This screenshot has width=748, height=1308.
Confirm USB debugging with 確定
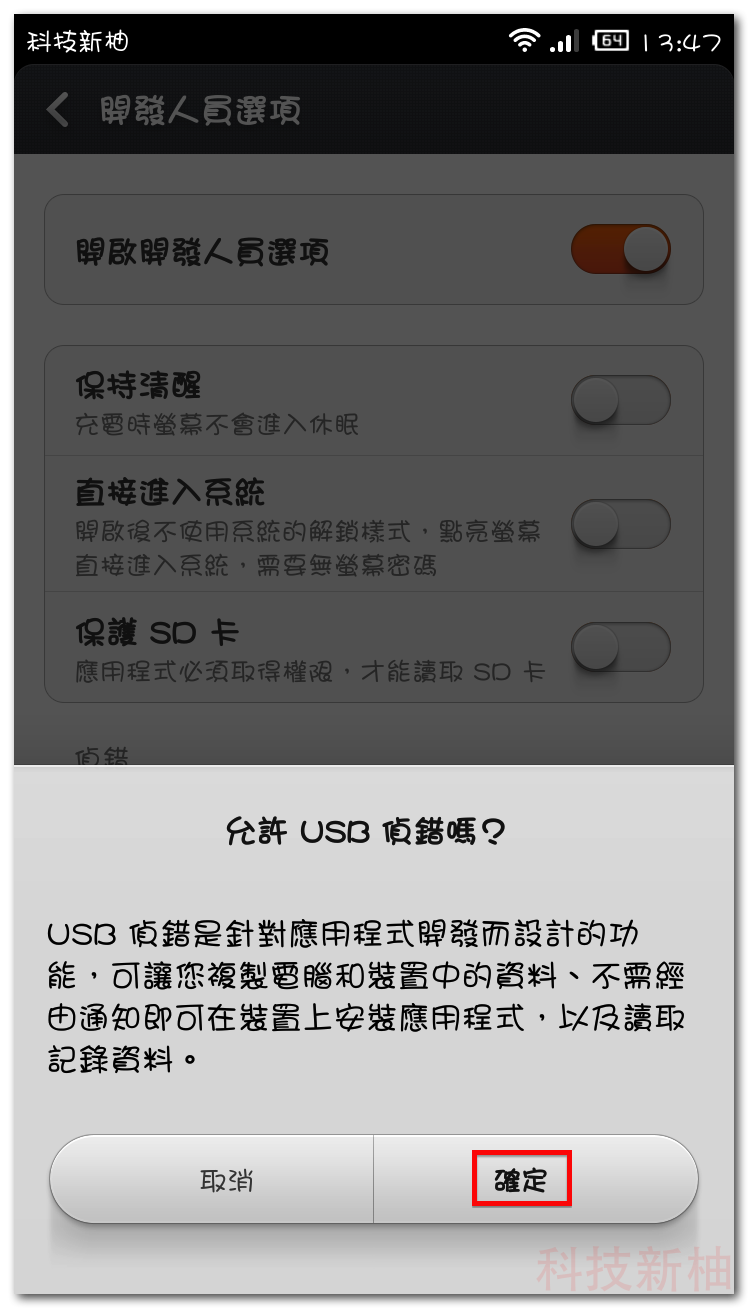coord(521,1180)
